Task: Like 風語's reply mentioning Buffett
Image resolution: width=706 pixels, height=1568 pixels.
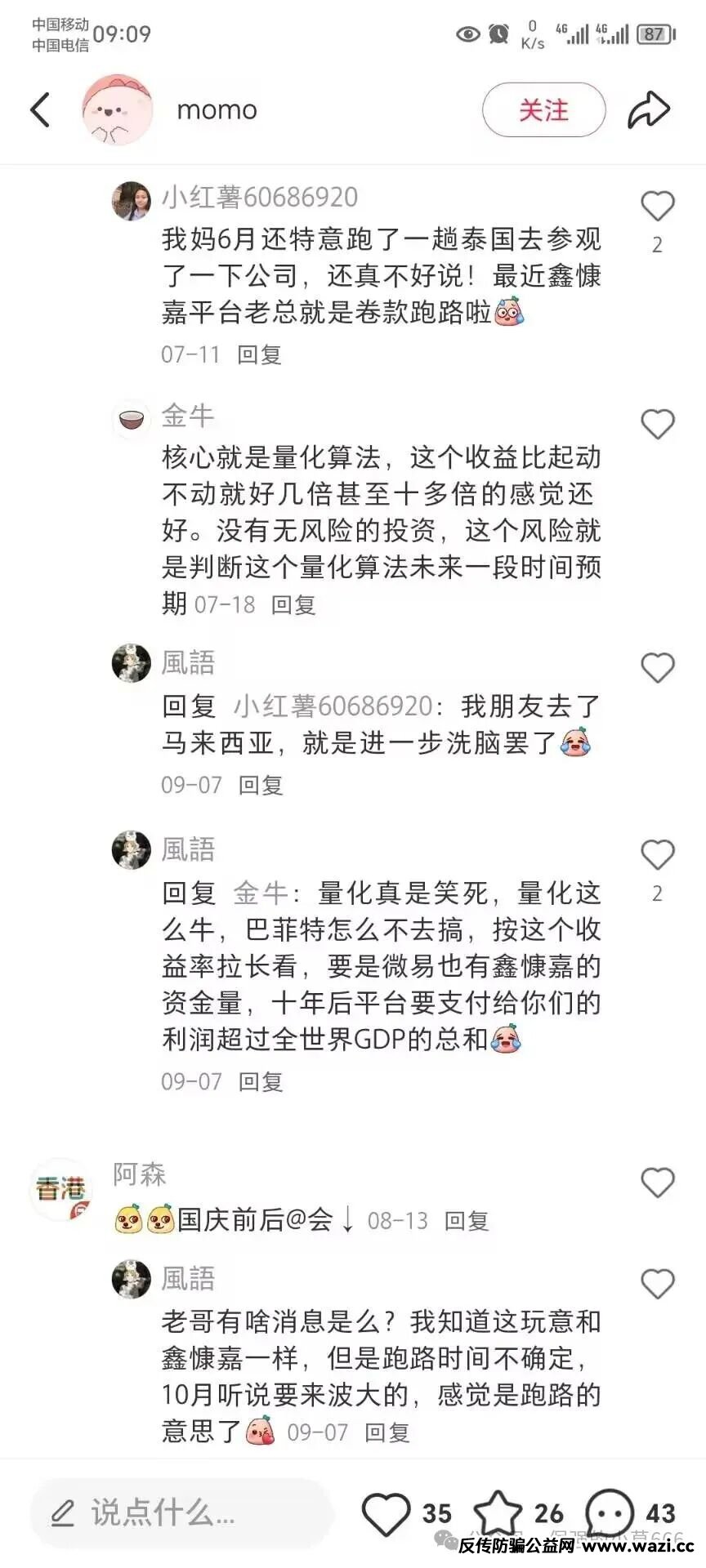Action: [657, 855]
